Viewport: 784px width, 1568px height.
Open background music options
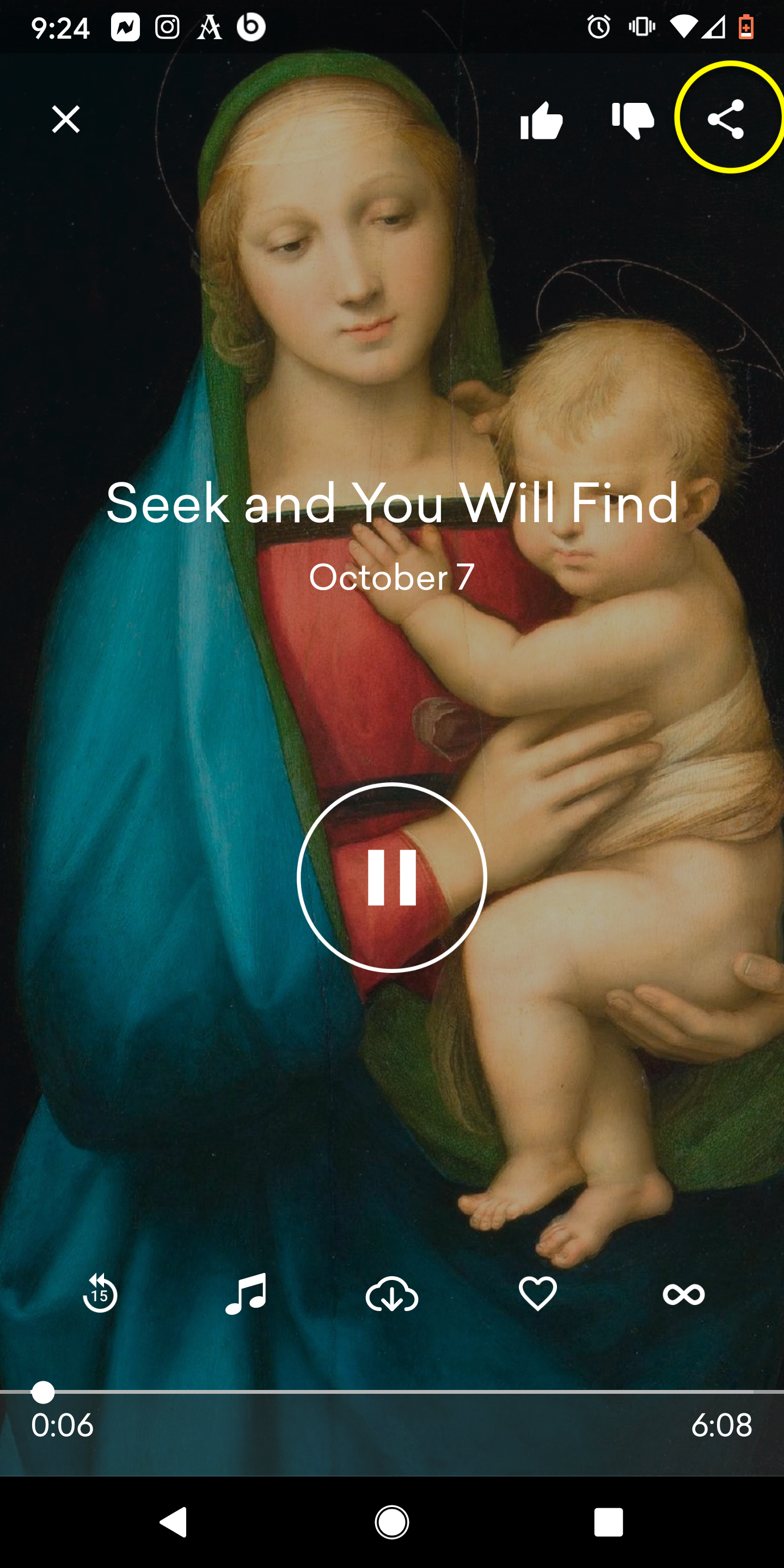(x=246, y=1293)
